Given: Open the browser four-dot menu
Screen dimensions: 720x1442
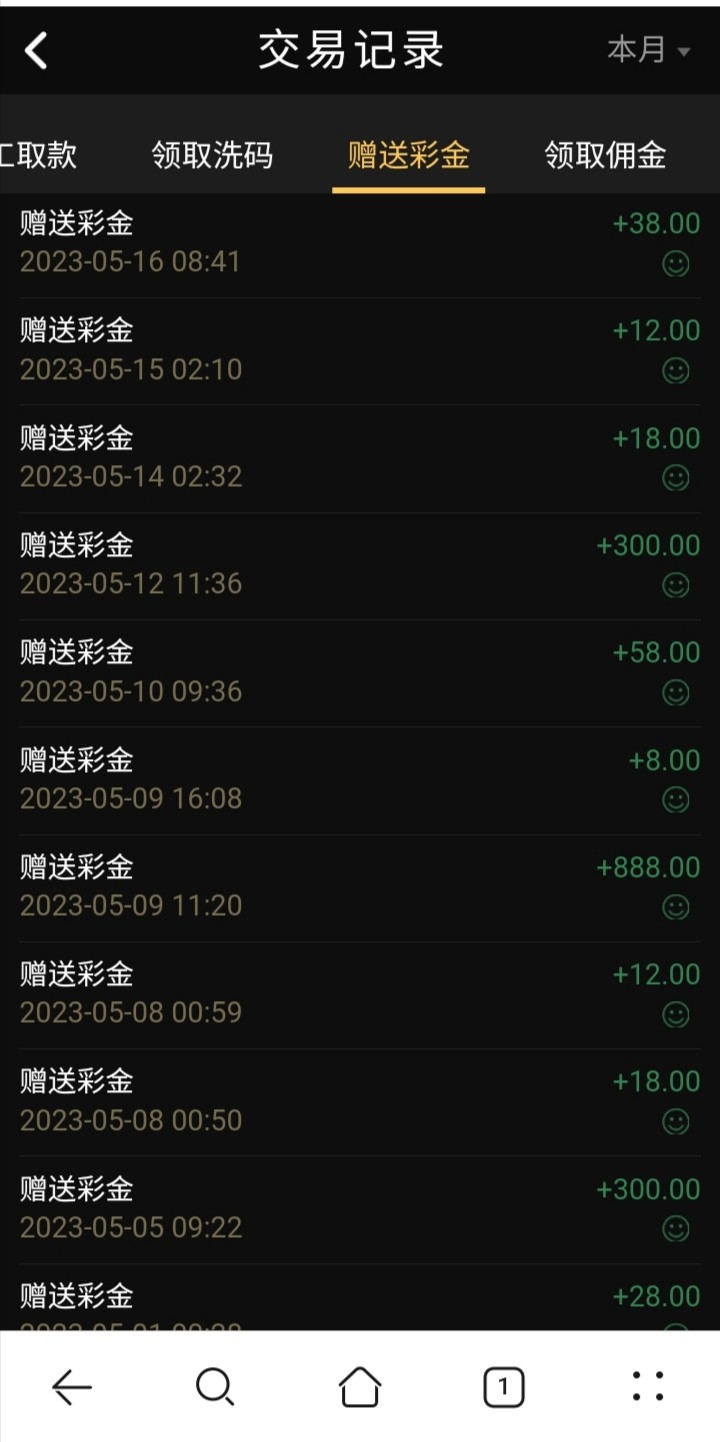Looking at the screenshot, I should pyautogui.click(x=648, y=1387).
